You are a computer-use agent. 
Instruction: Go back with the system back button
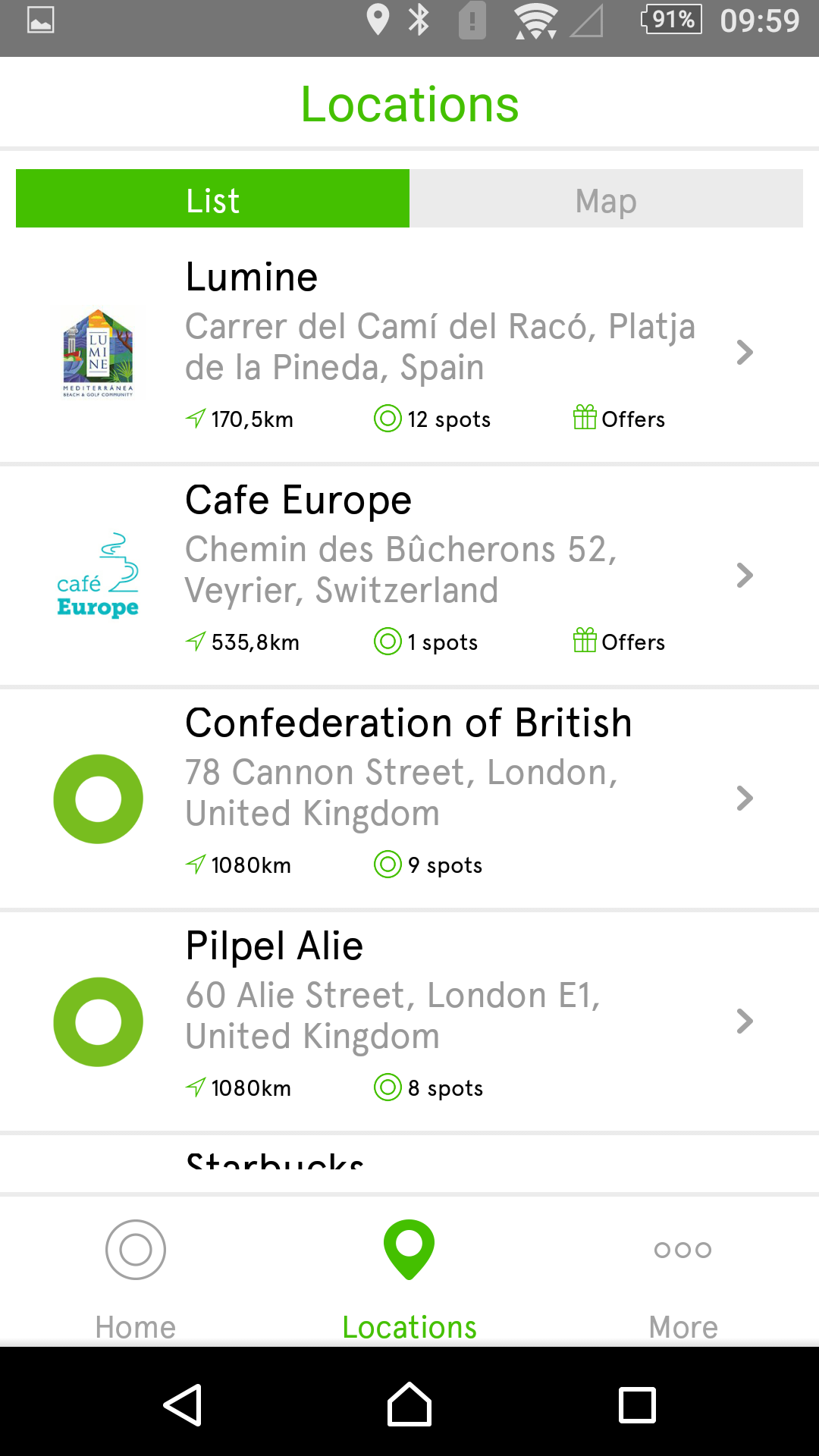click(182, 1404)
